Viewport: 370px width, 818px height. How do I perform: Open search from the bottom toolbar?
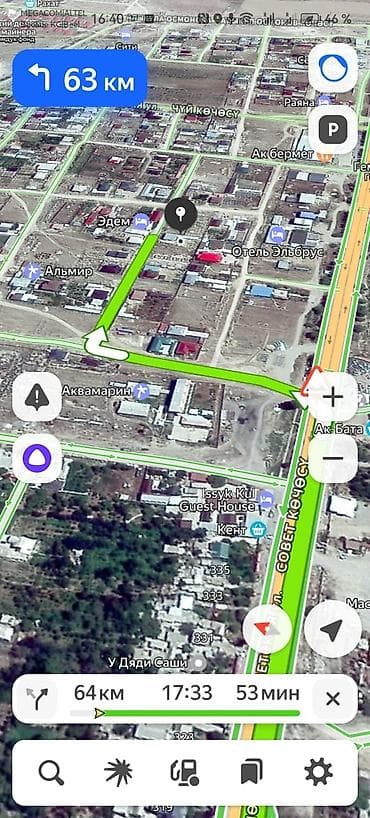tap(51, 772)
